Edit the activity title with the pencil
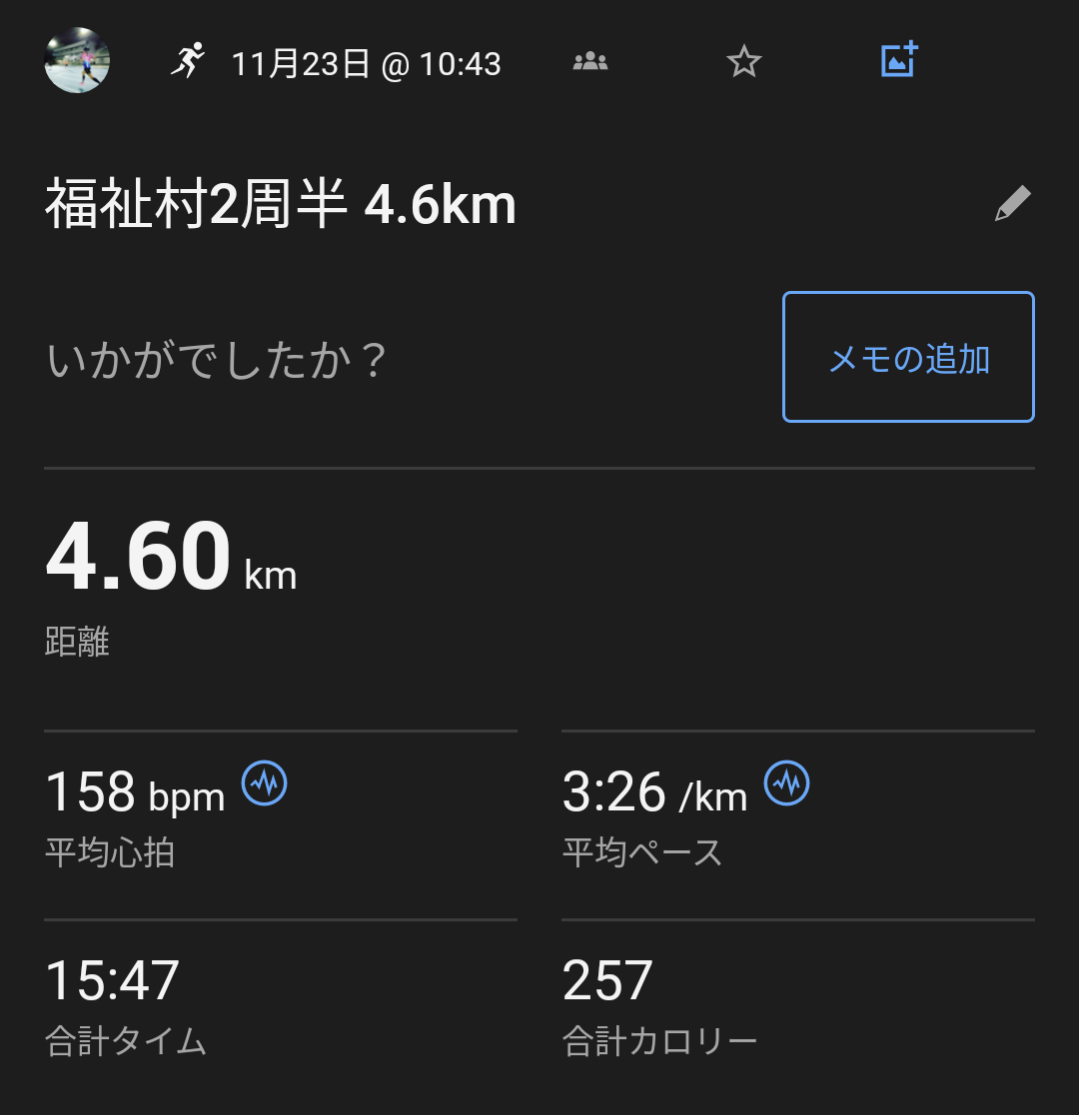The image size is (1079, 1115). (1012, 204)
